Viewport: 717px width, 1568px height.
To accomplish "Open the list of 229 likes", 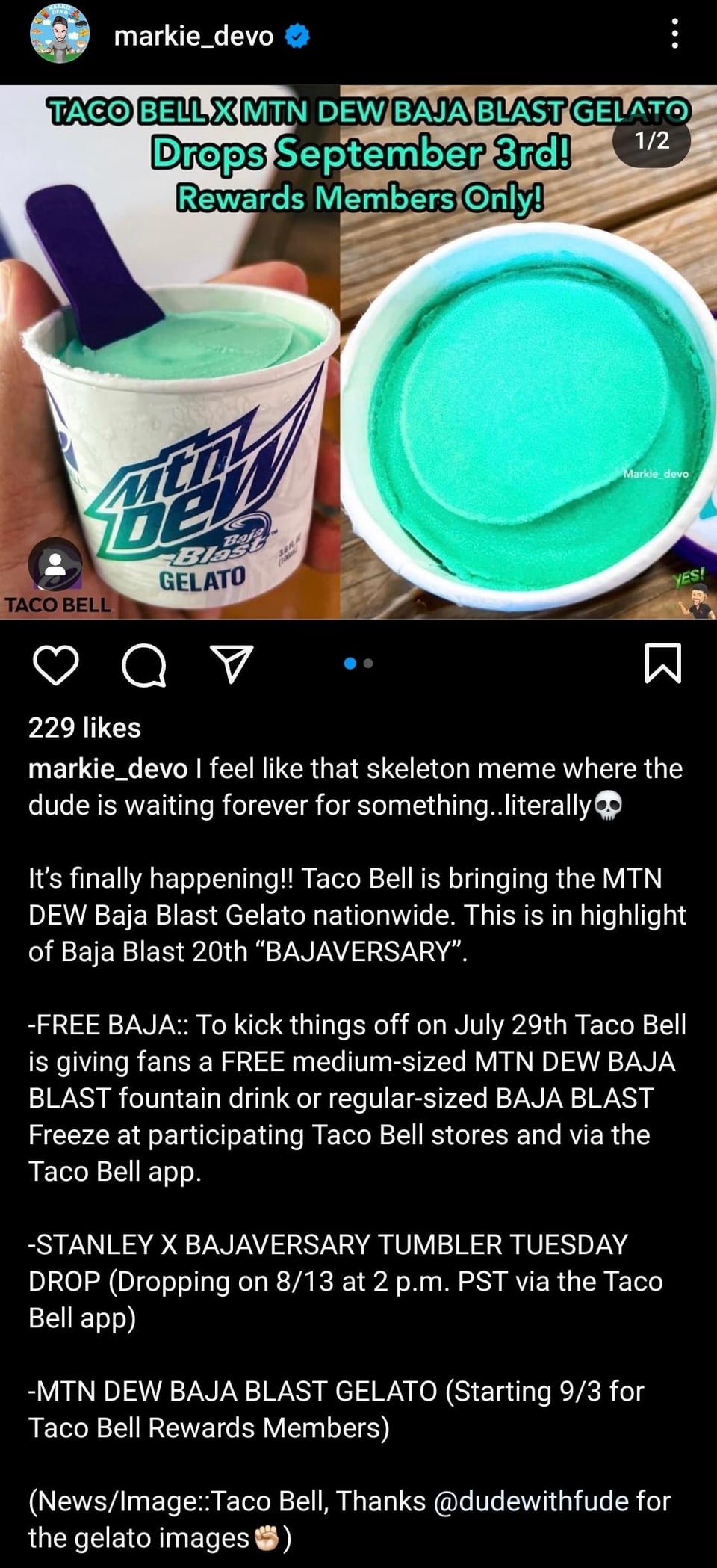I will pos(84,728).
